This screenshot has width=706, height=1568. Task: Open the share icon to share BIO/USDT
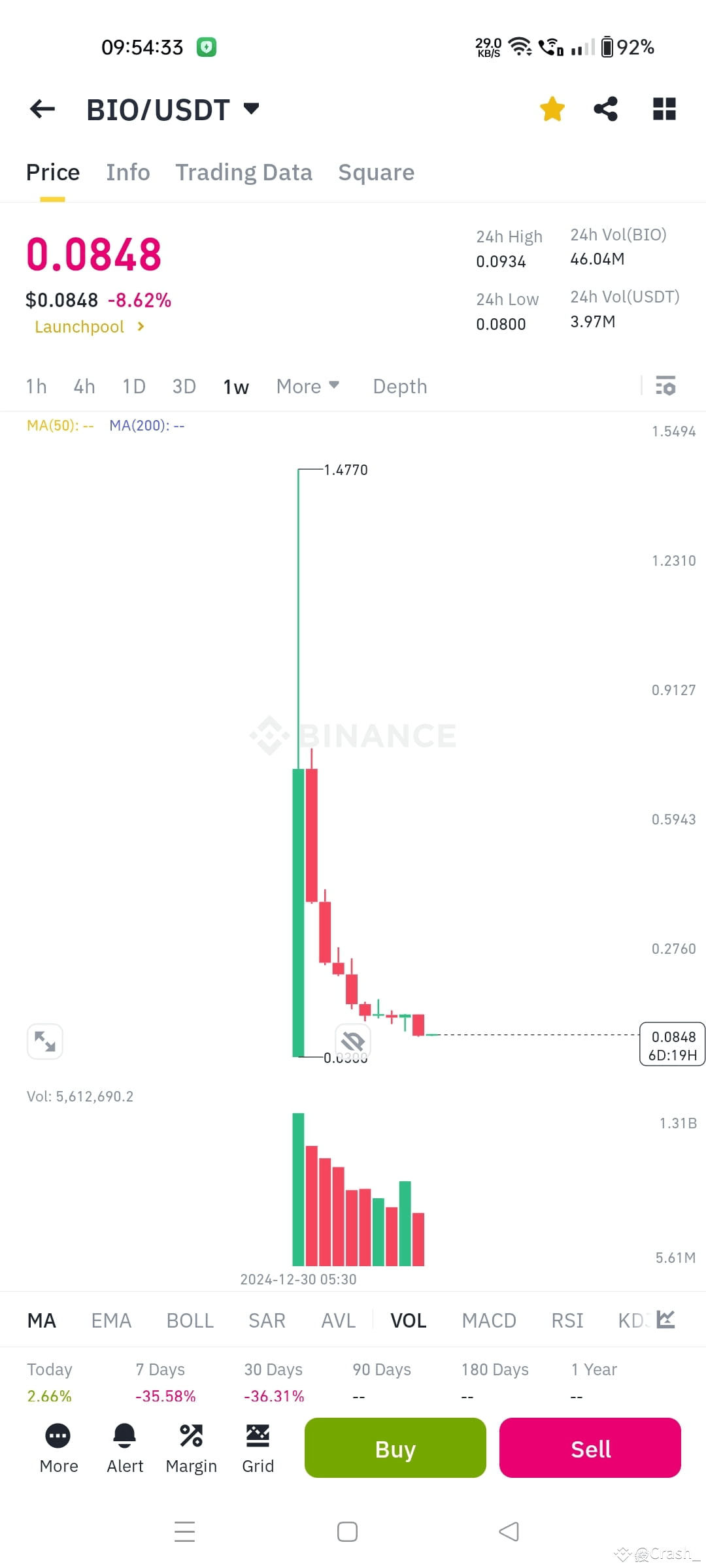(605, 108)
